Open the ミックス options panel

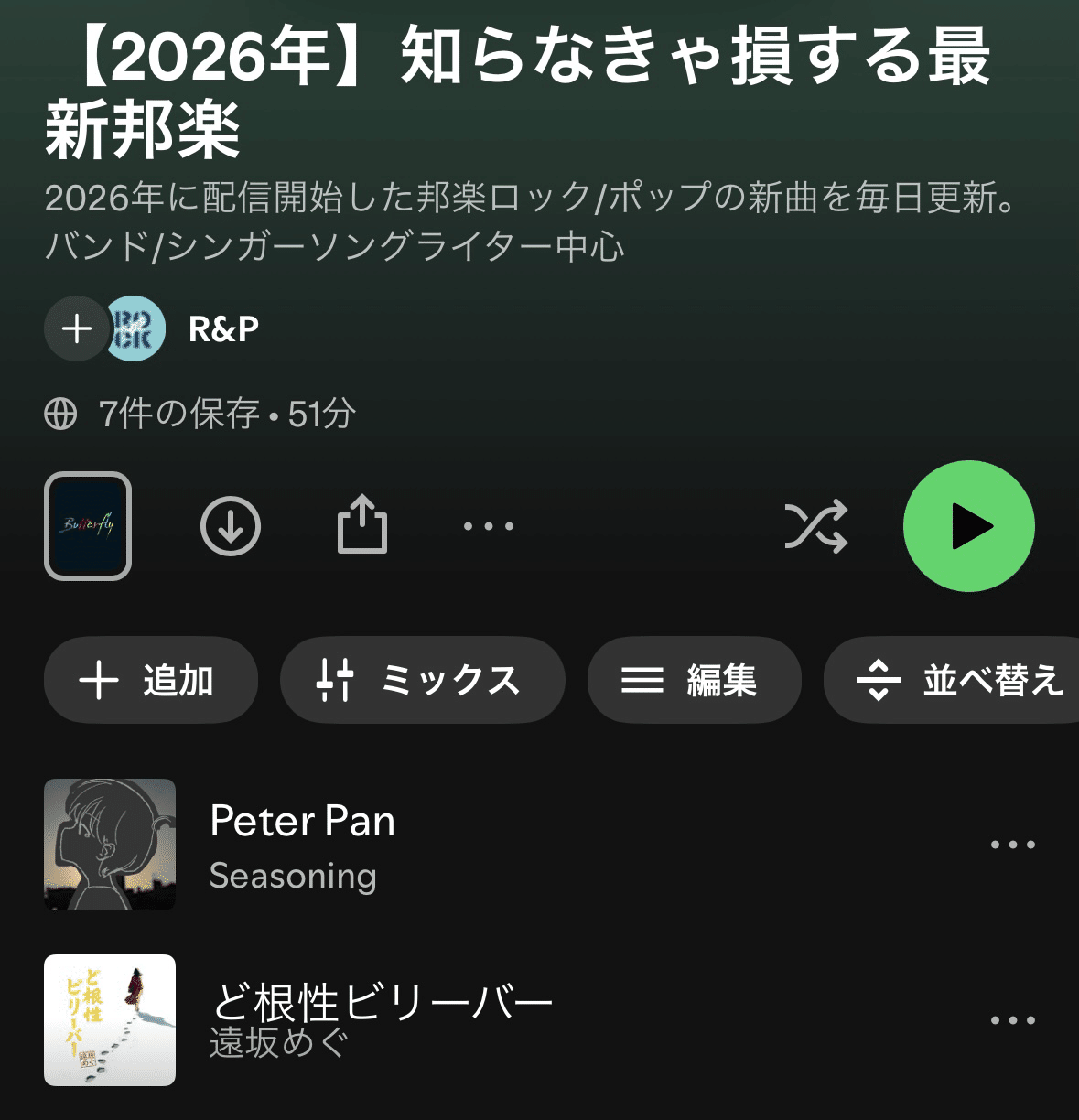422,680
